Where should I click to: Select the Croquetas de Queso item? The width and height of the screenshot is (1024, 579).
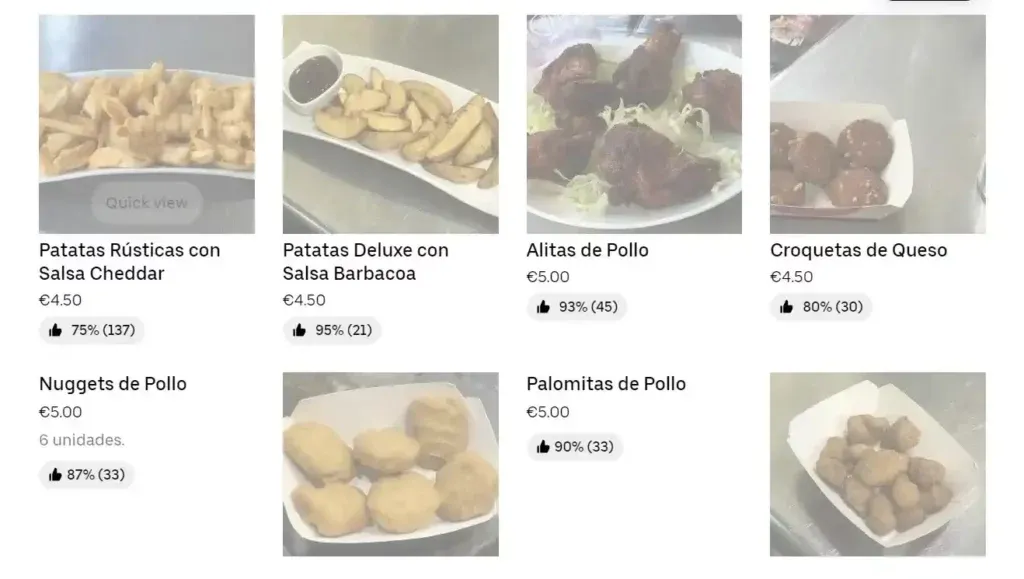point(858,250)
